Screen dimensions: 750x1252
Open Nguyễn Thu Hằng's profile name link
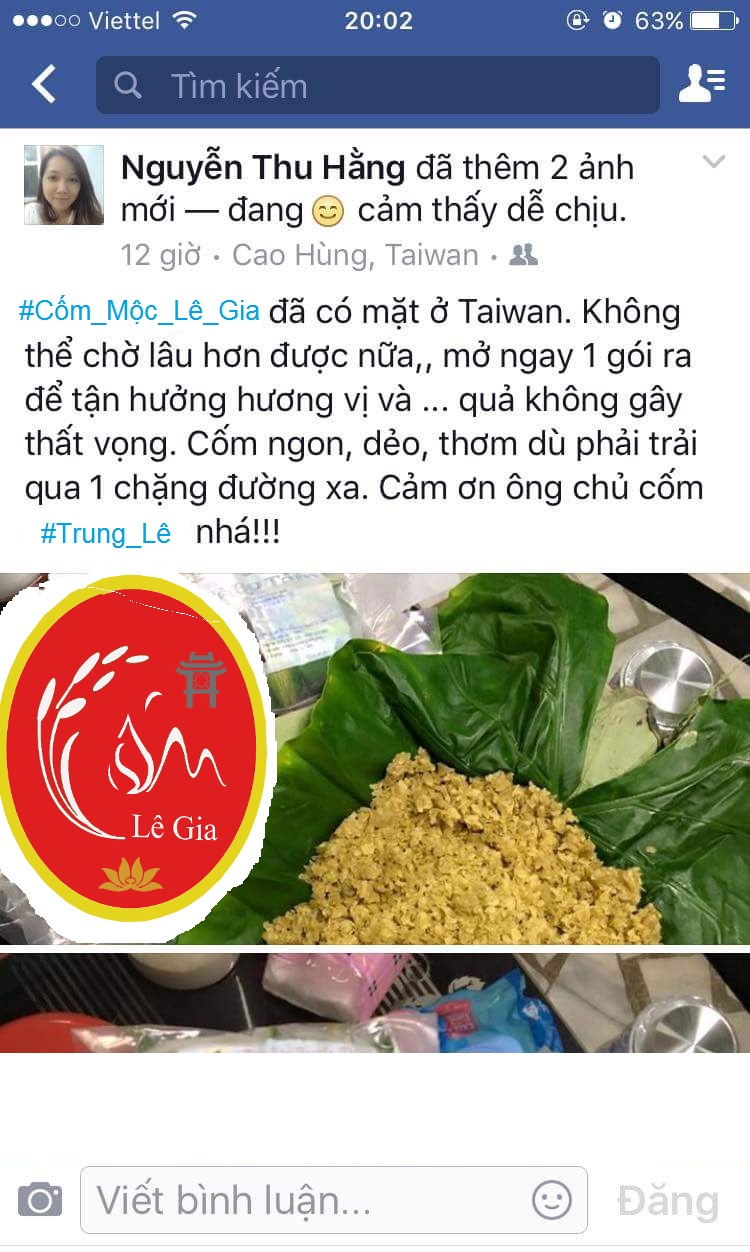(x=263, y=168)
